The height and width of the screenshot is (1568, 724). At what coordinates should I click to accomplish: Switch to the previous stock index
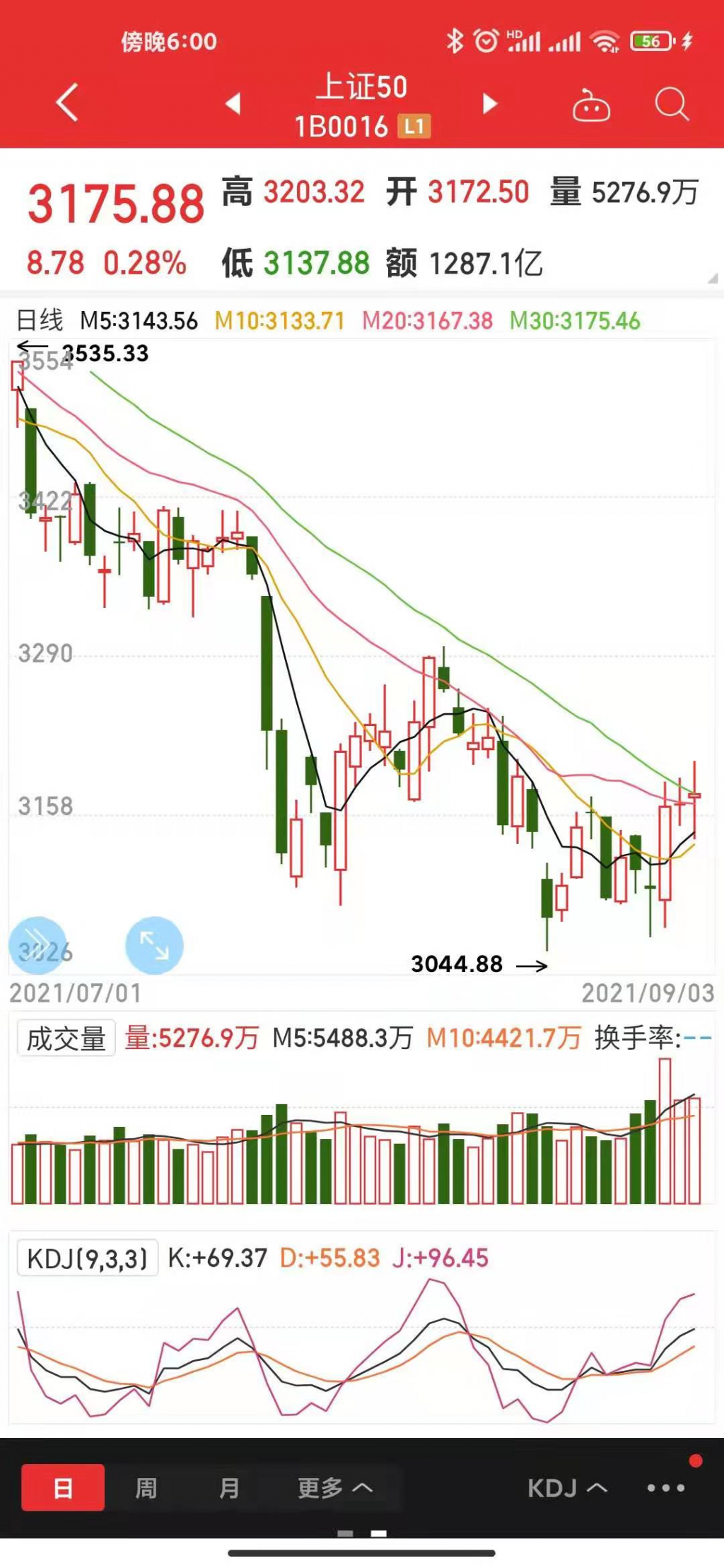pos(233,104)
